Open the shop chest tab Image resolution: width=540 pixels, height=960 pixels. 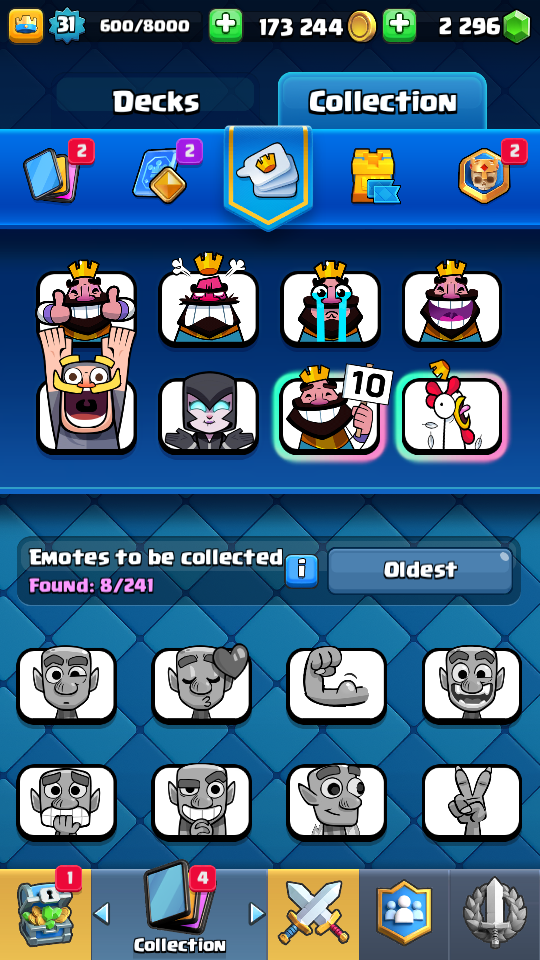point(45,914)
